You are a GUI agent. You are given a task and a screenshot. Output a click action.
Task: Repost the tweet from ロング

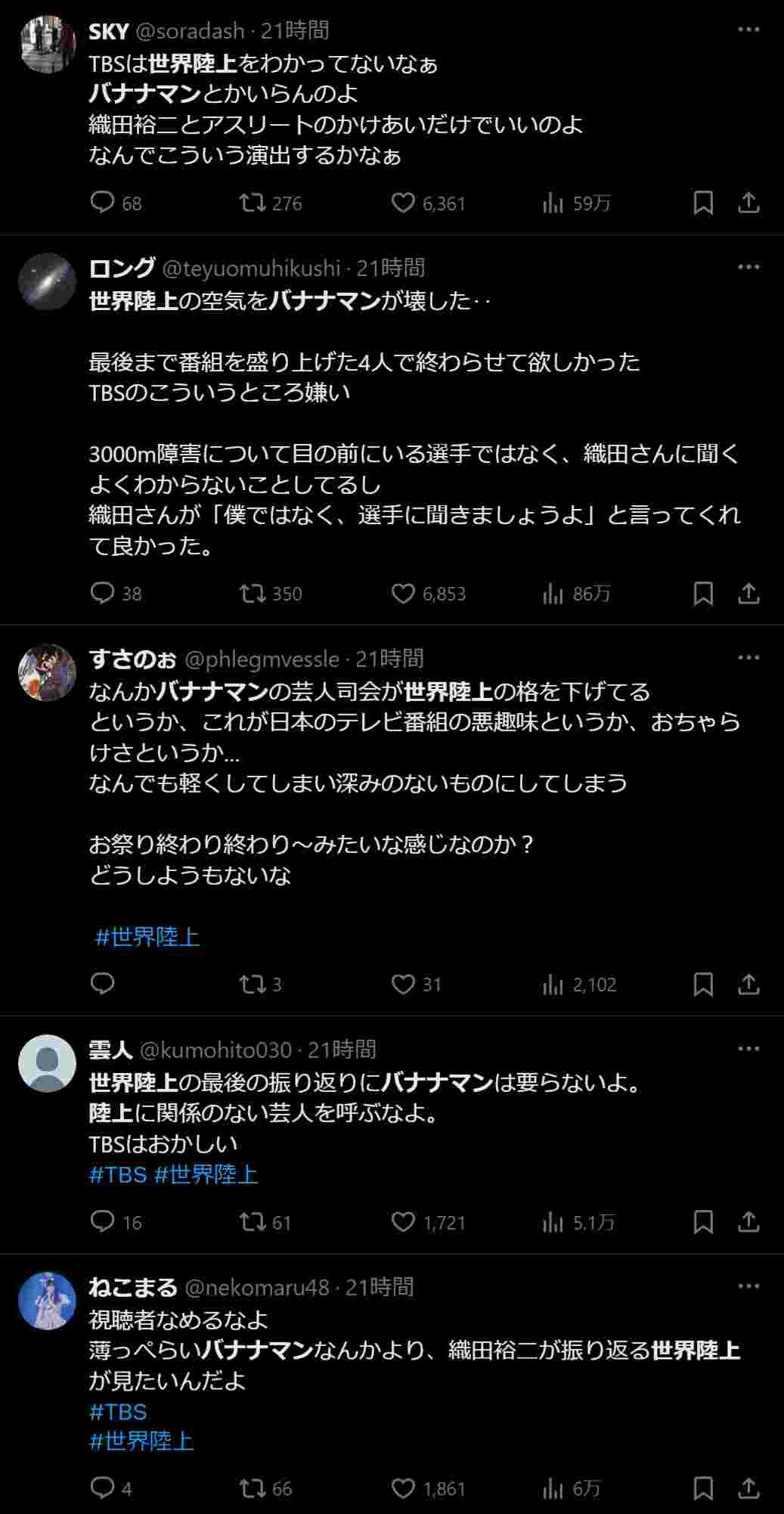pyautogui.click(x=253, y=593)
